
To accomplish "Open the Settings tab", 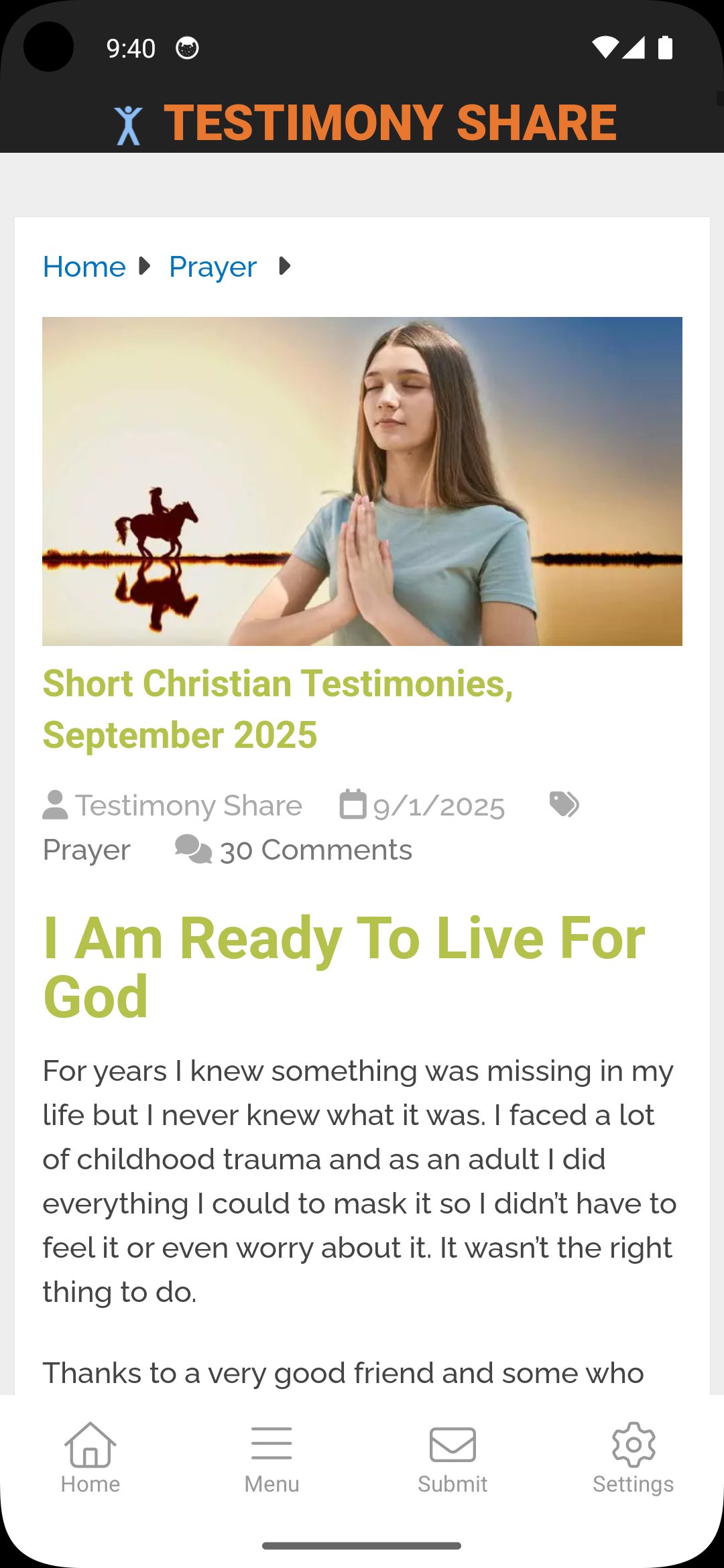I will pyautogui.click(x=633, y=1458).
